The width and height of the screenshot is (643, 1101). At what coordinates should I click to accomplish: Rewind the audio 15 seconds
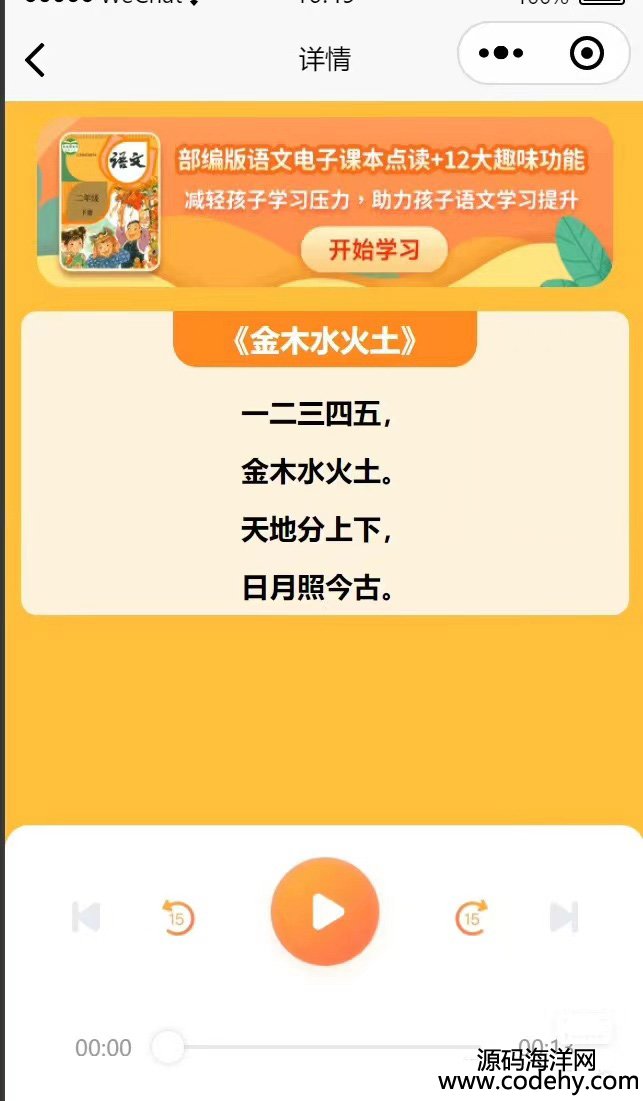(x=178, y=916)
